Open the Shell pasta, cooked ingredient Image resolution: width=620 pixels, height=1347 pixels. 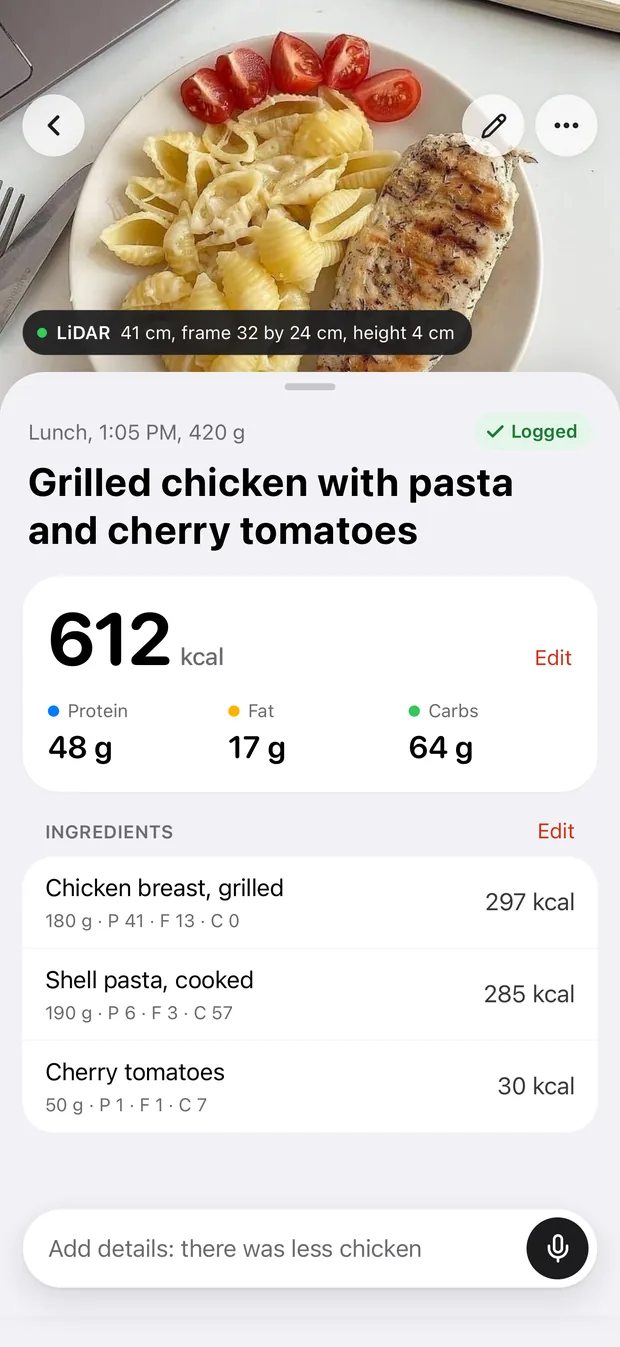click(310, 995)
